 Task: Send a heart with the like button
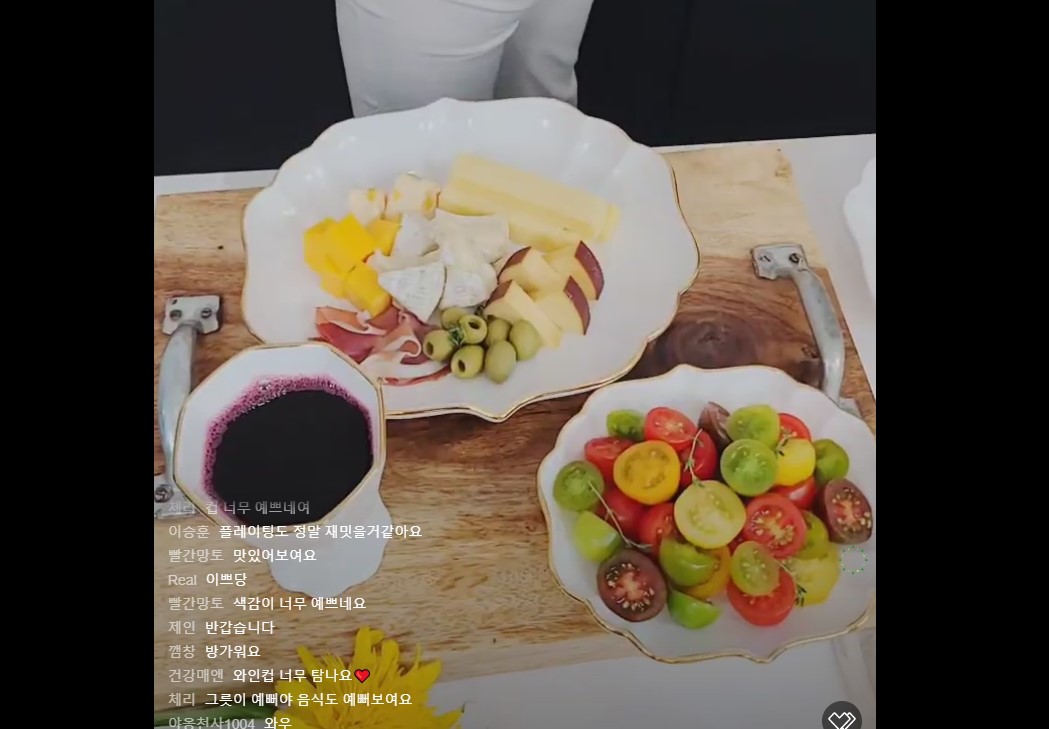(x=842, y=718)
